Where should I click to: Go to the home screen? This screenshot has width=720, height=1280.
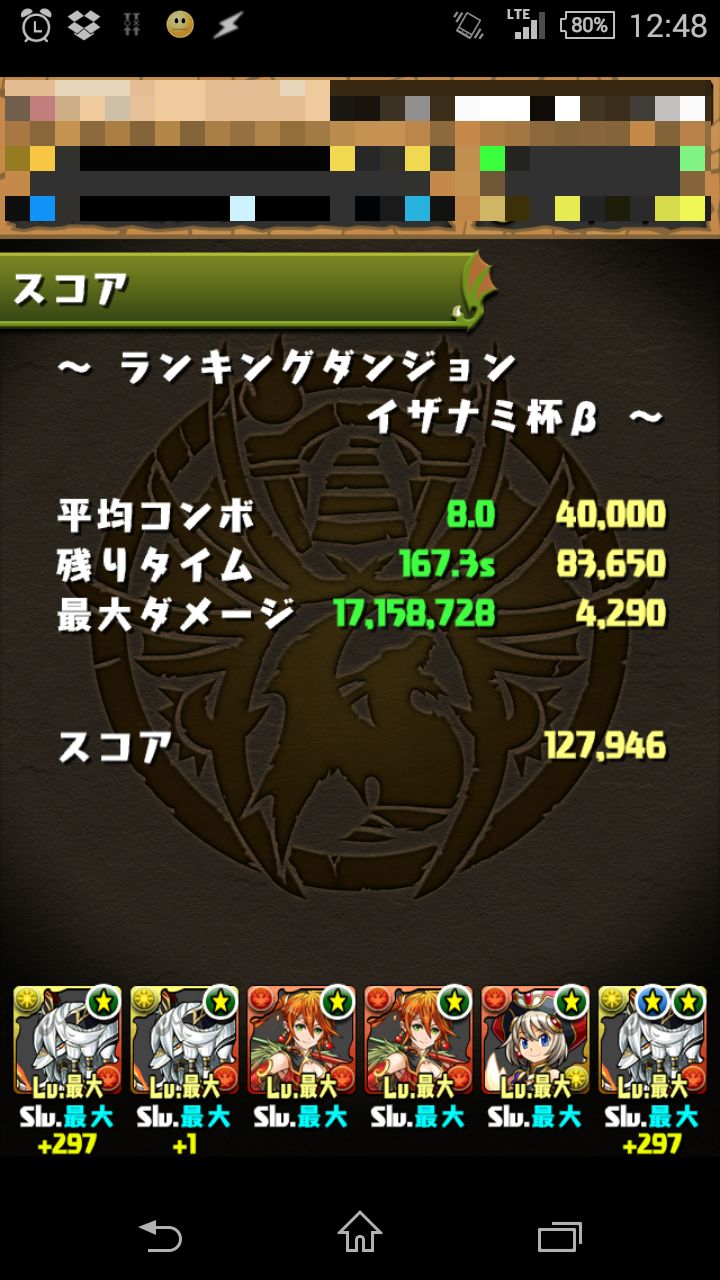pos(360,1232)
